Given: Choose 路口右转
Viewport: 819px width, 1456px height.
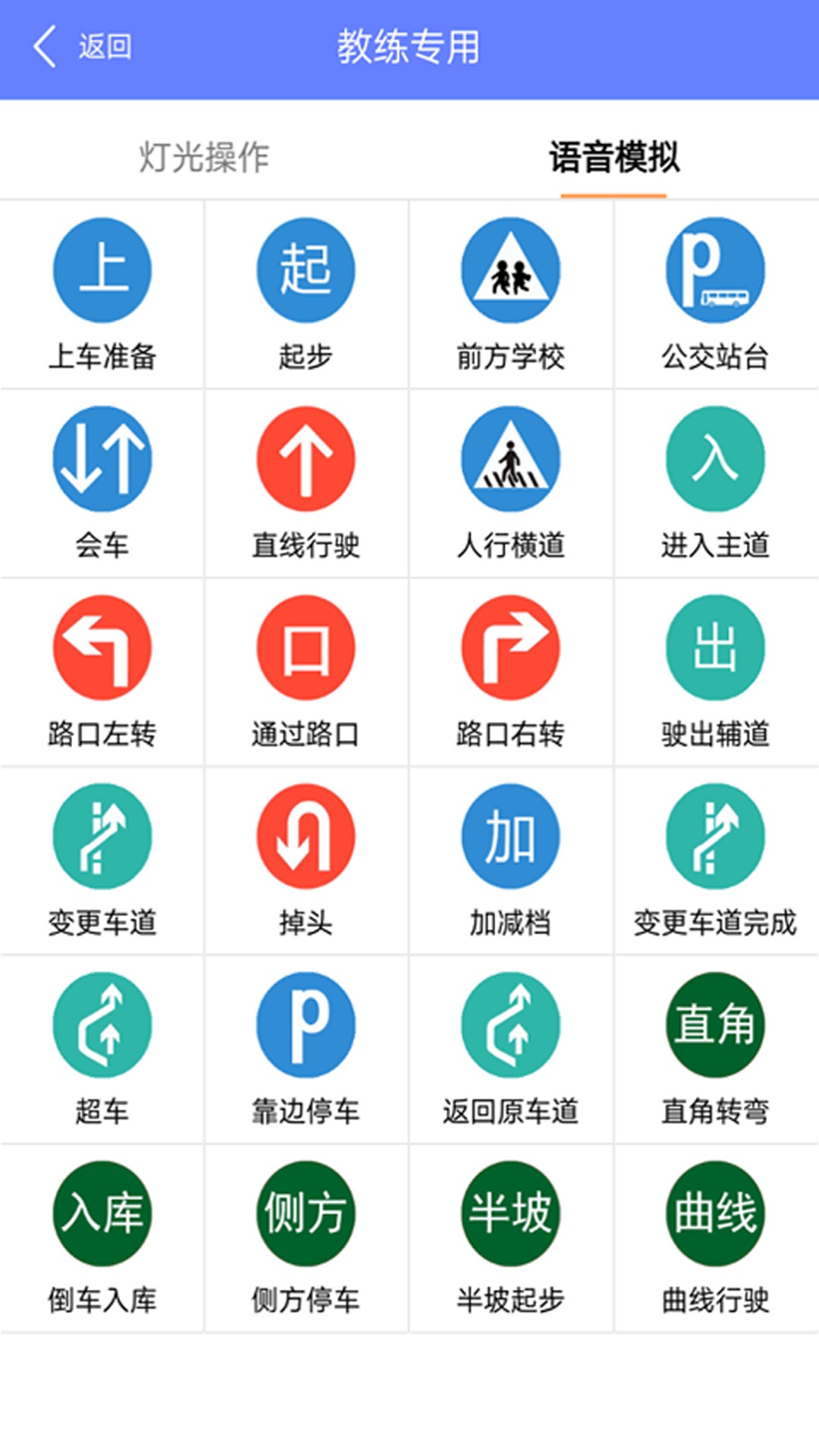Looking at the screenshot, I should point(510,672).
